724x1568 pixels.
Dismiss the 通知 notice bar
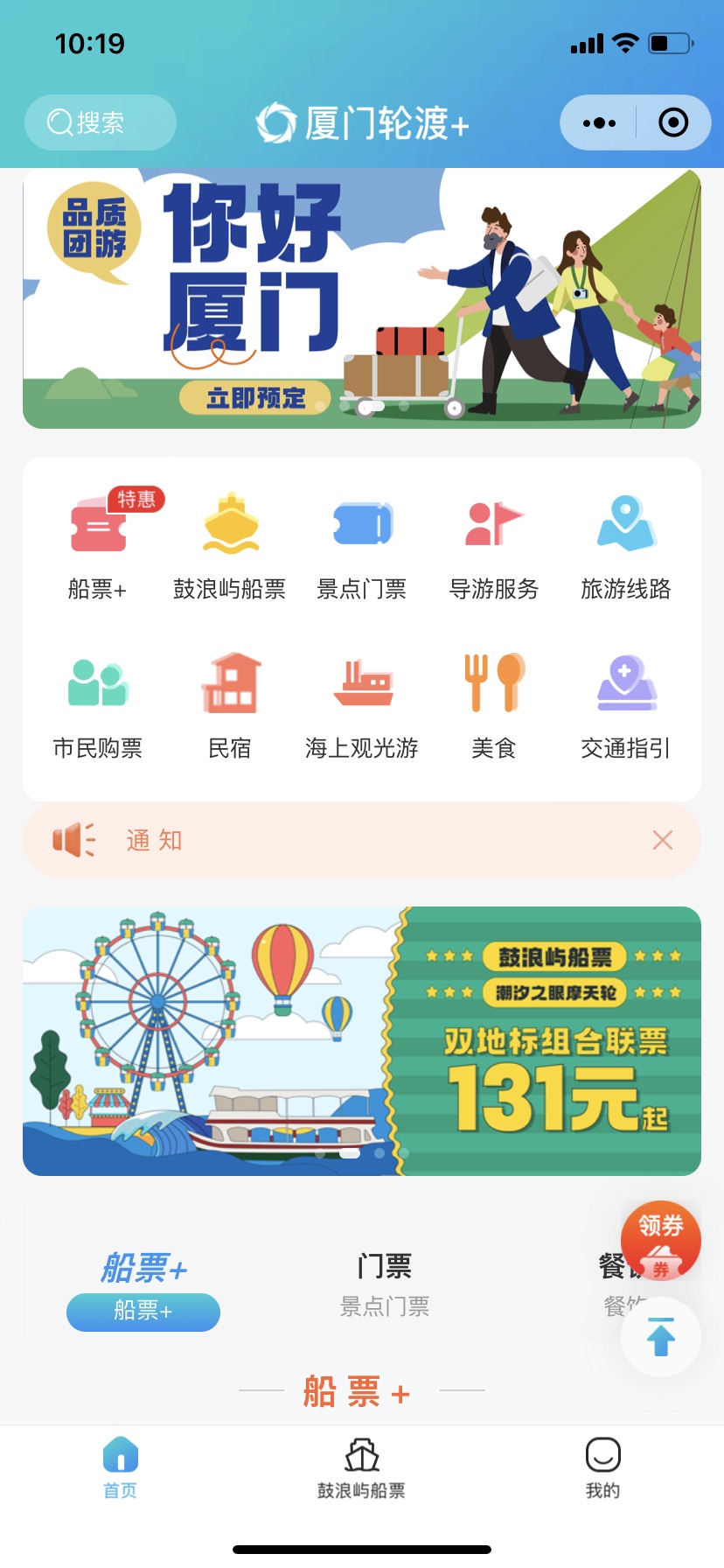pyautogui.click(x=663, y=840)
